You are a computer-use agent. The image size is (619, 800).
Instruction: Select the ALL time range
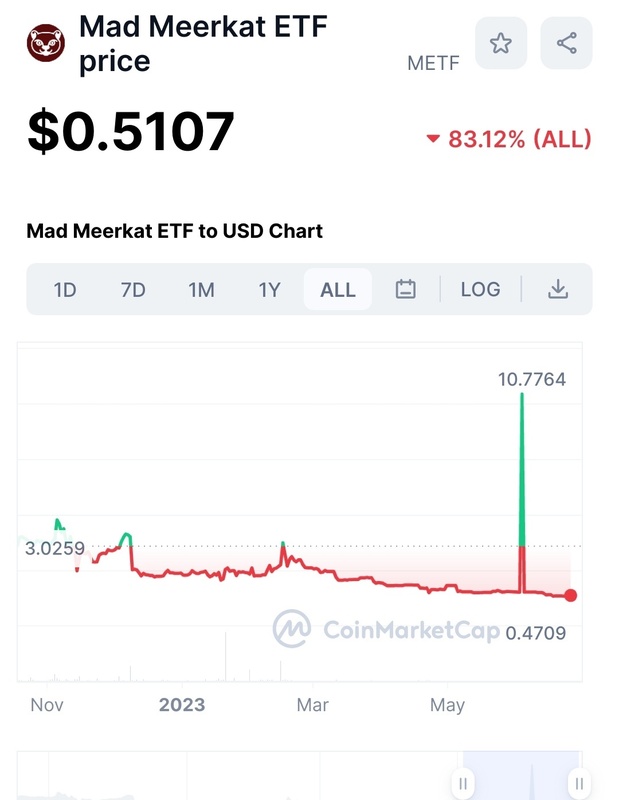click(337, 289)
